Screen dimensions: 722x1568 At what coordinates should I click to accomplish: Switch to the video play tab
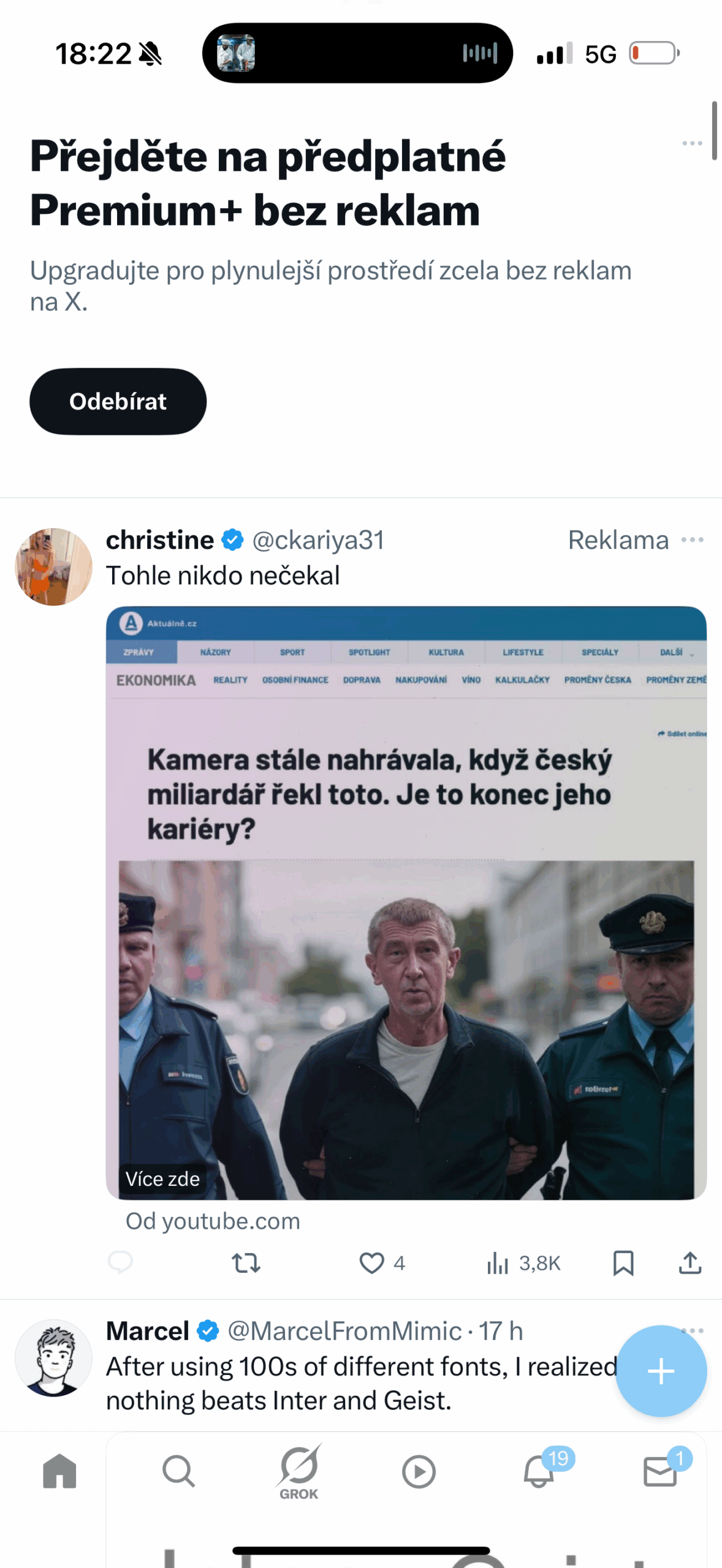point(419,1471)
